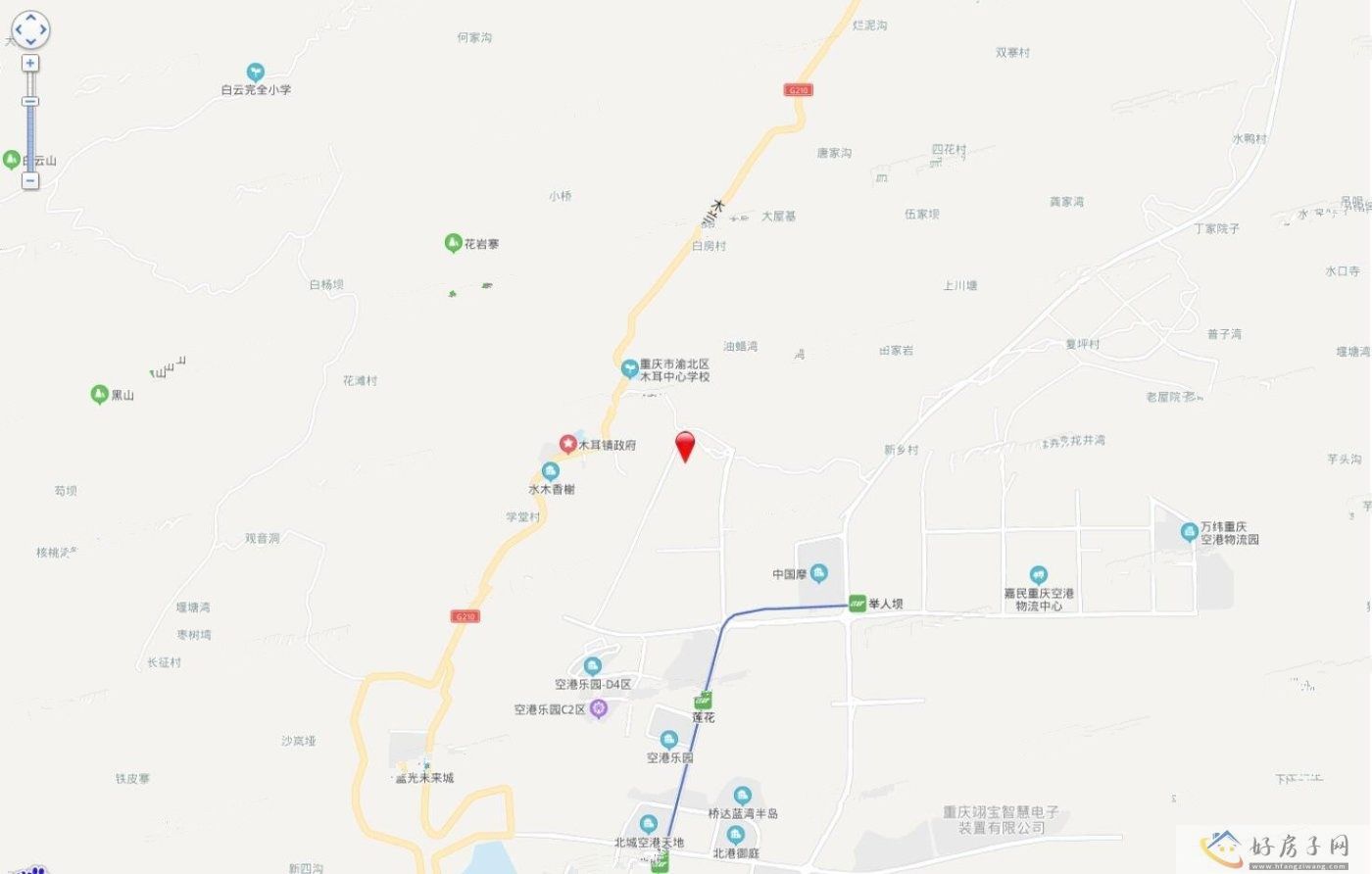Select the 莲花 metro station marker
Image resolution: width=1372 pixels, height=874 pixels.
tap(704, 701)
